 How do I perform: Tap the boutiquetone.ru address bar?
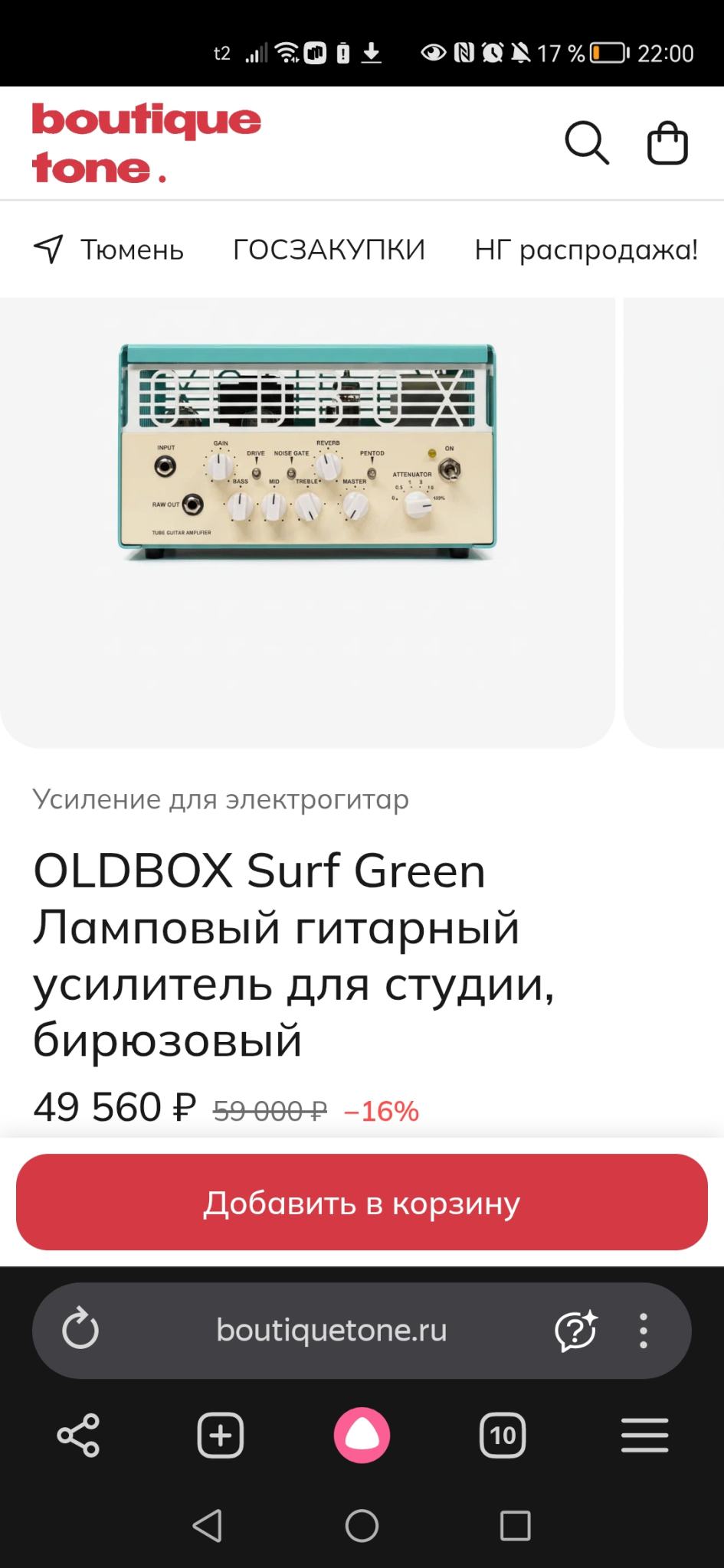point(331,1330)
